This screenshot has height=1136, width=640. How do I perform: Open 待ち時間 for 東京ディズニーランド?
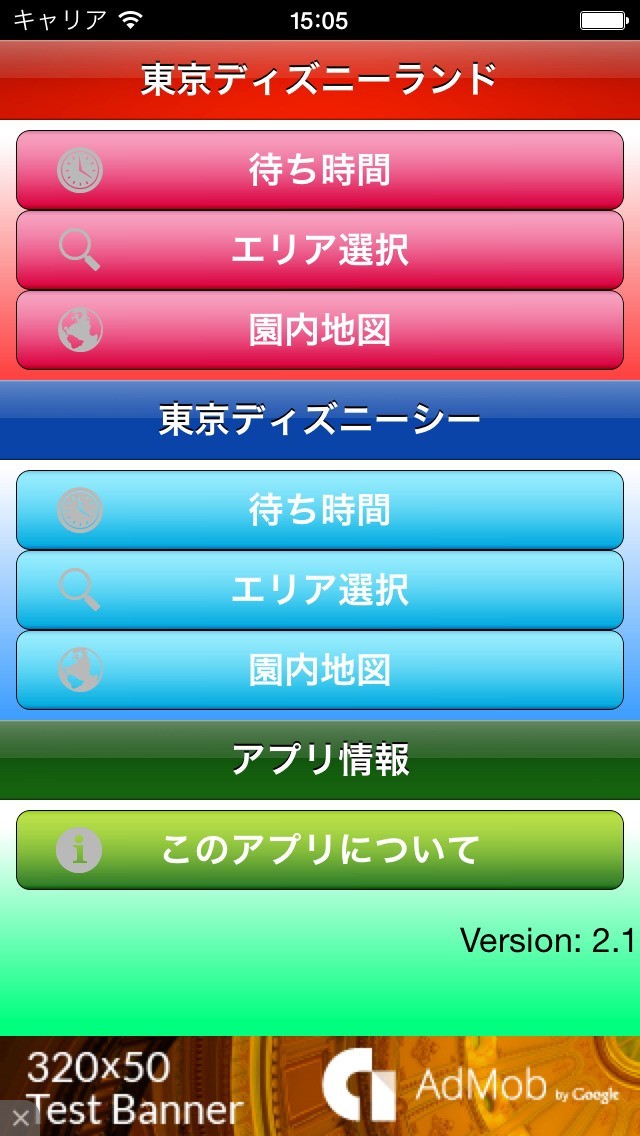click(320, 170)
